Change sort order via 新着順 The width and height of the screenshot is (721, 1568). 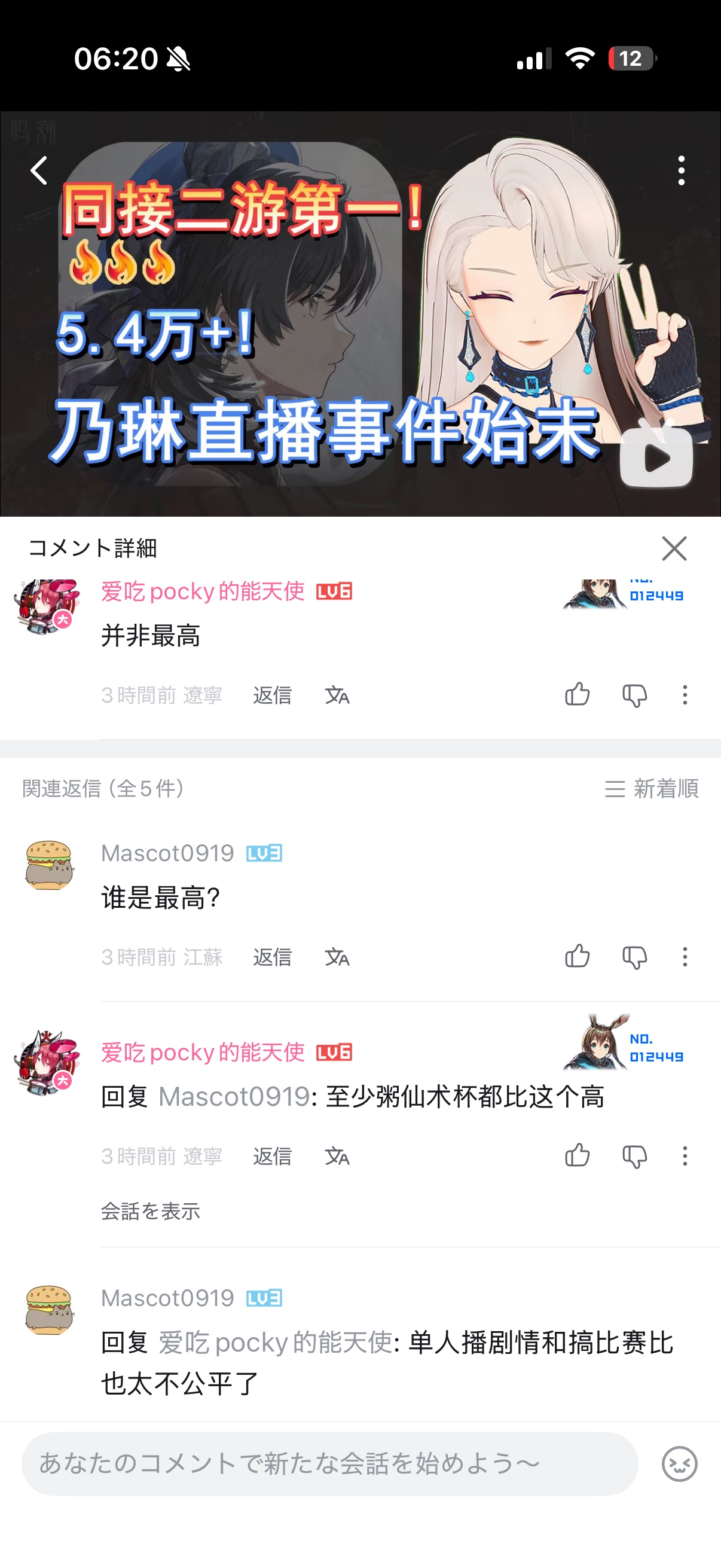coord(652,789)
